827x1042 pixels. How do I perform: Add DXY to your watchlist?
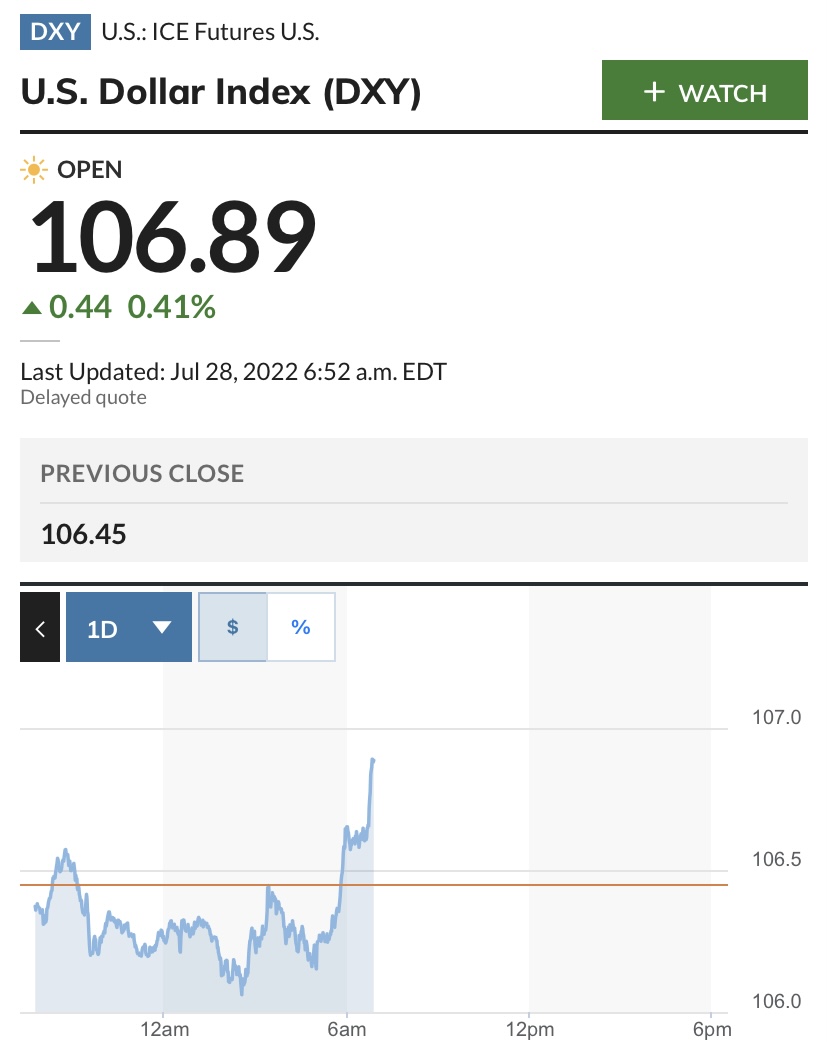tap(704, 91)
